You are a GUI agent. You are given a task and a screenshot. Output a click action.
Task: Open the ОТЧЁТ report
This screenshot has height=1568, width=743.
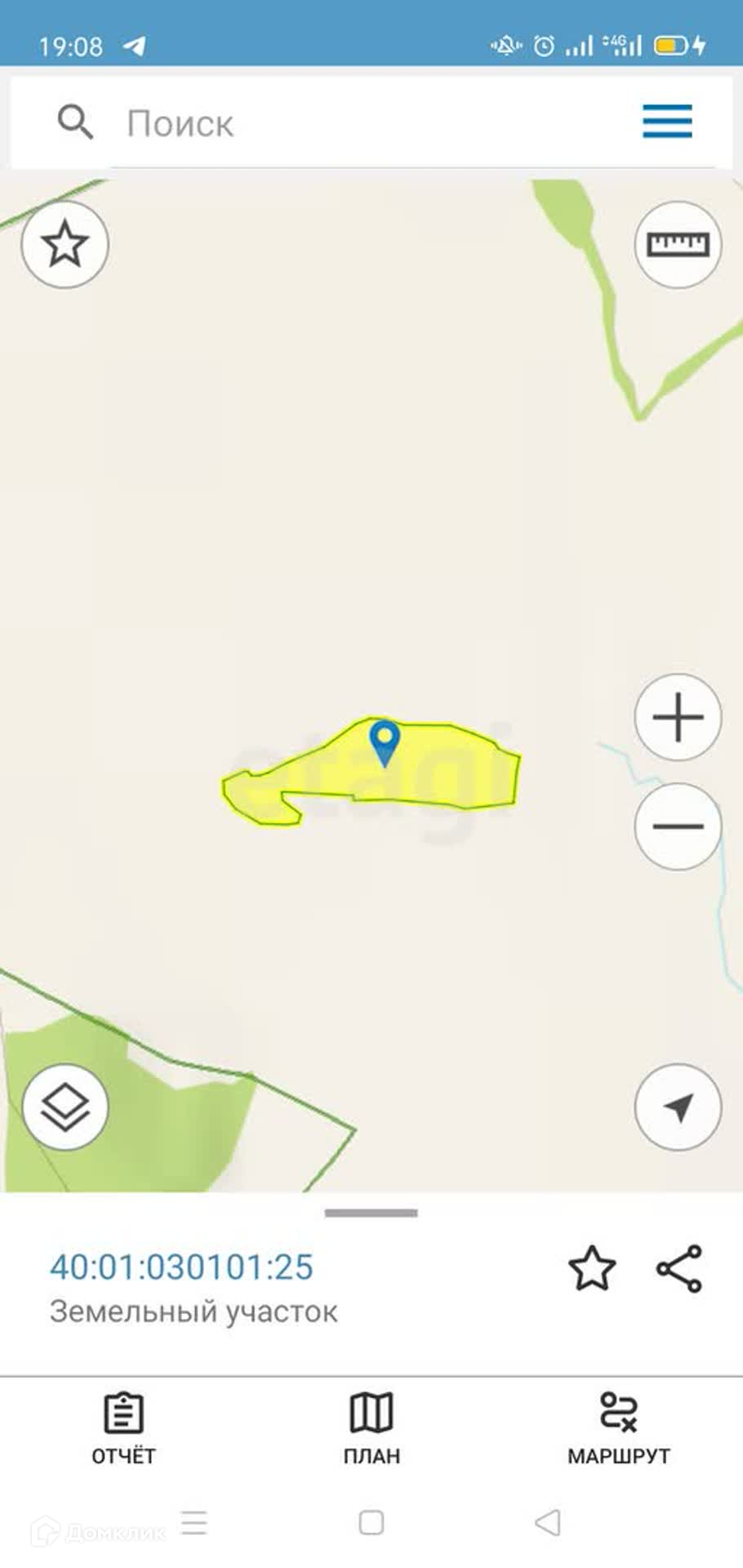pyautogui.click(x=123, y=1428)
